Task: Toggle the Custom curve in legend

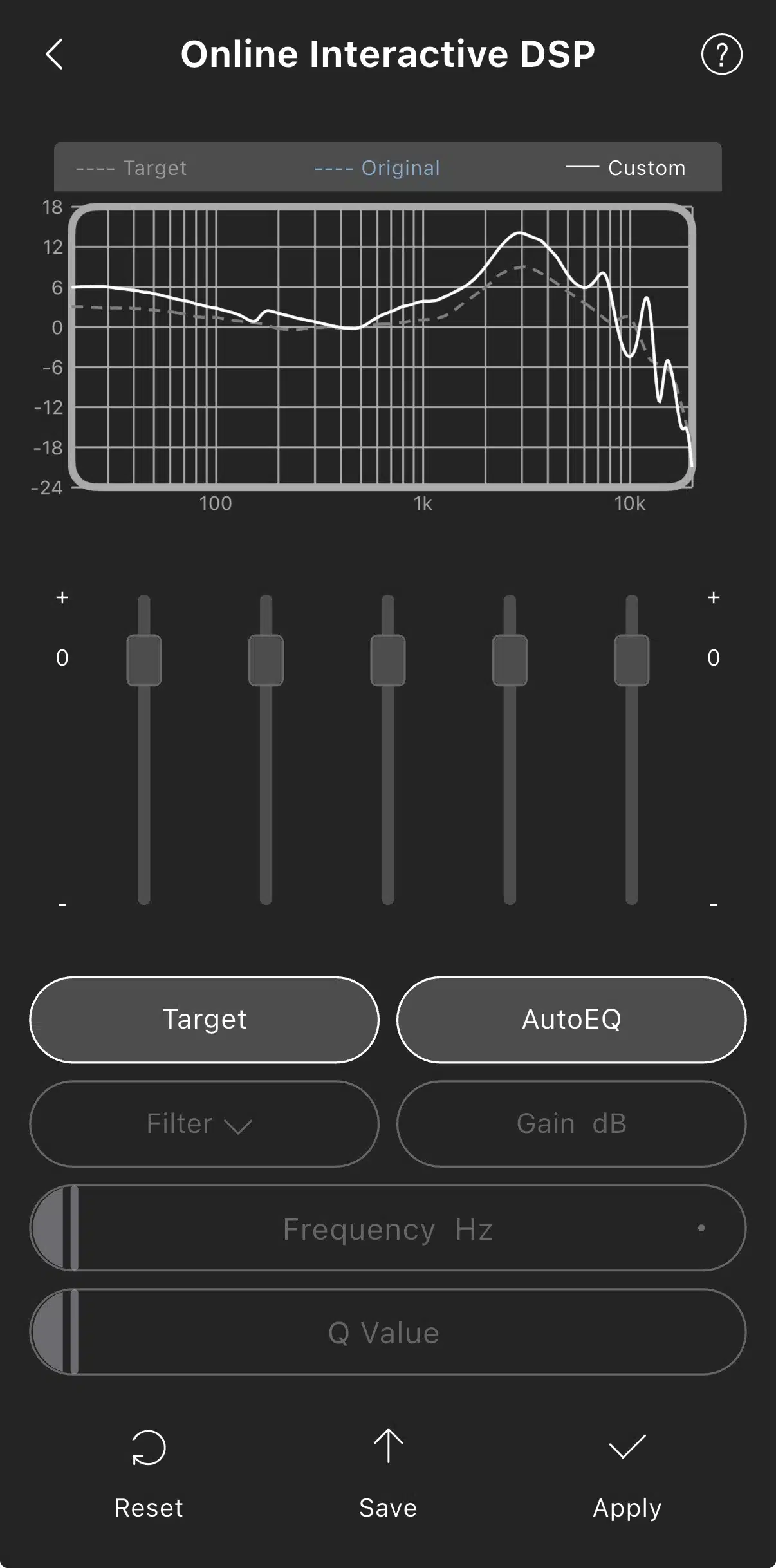Action: pyautogui.click(x=626, y=168)
